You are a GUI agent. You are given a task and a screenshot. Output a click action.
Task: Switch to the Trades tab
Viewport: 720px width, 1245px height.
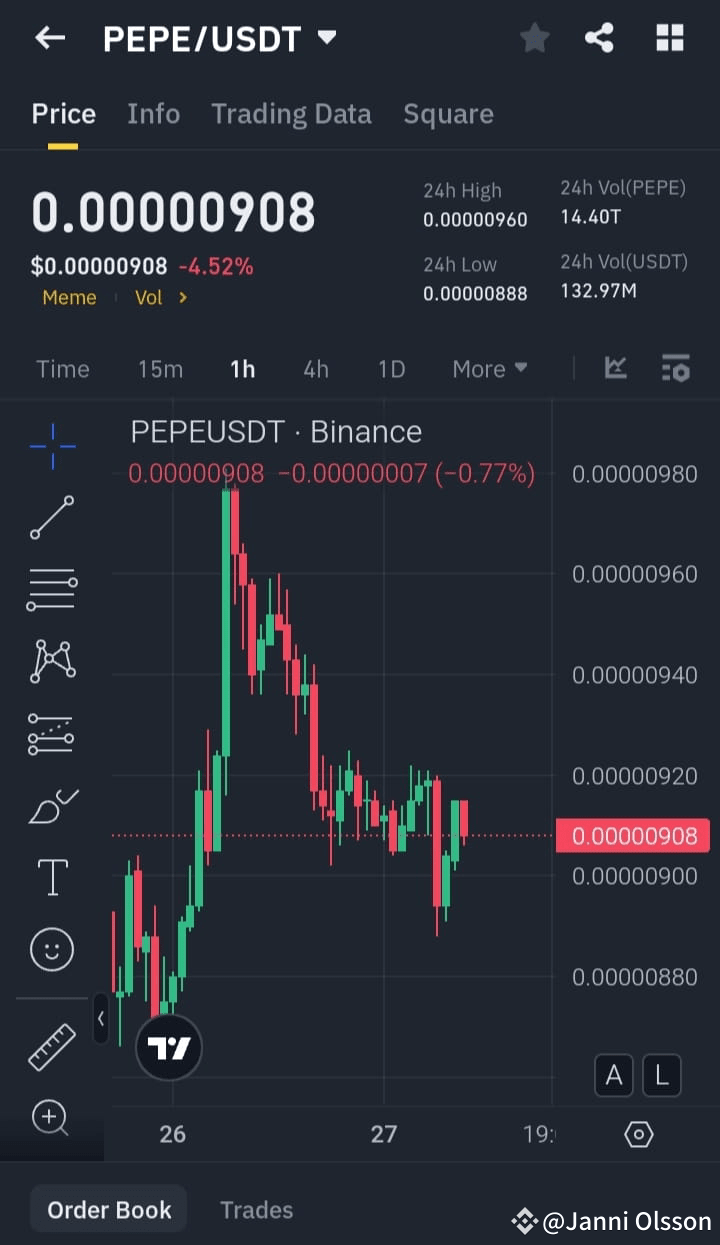coord(256,1209)
